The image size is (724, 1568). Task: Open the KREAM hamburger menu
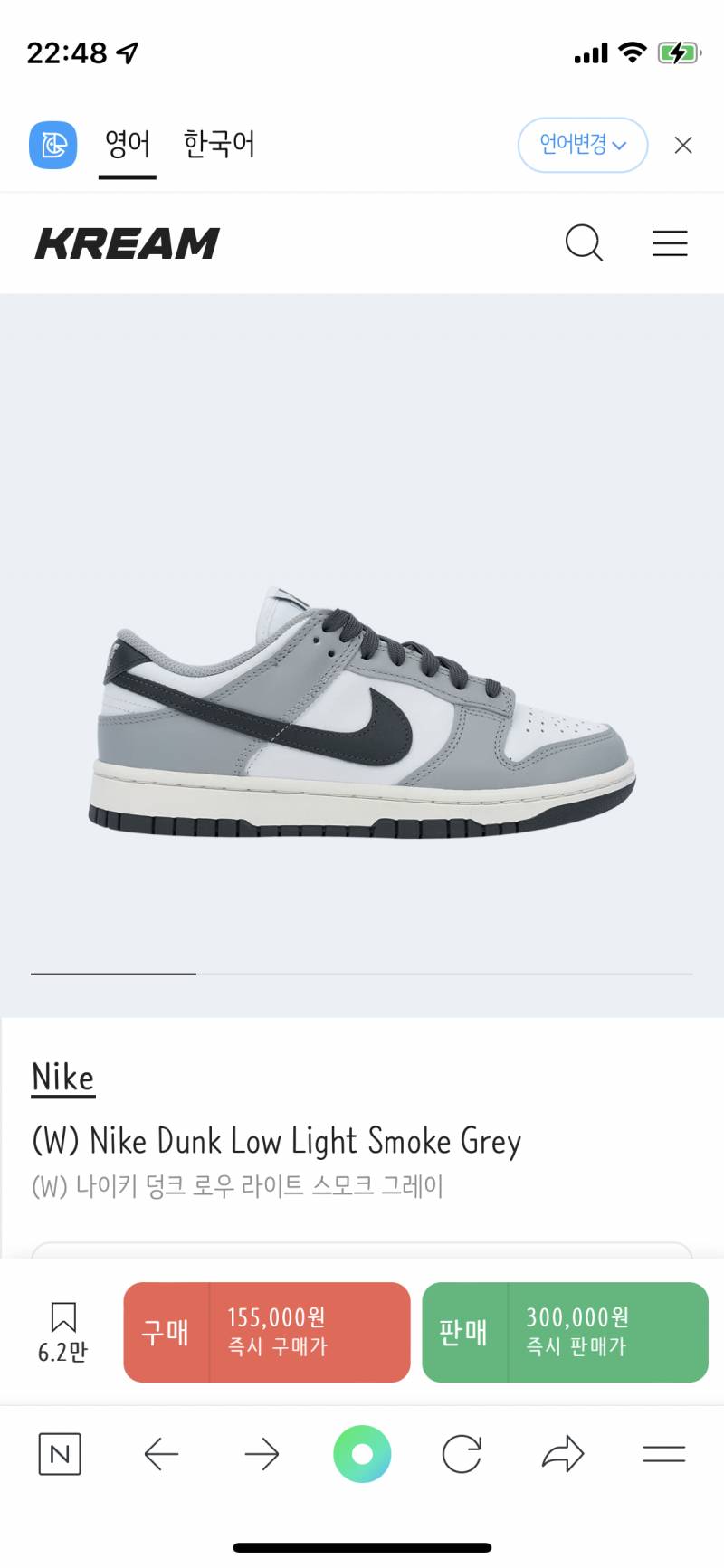click(x=670, y=242)
